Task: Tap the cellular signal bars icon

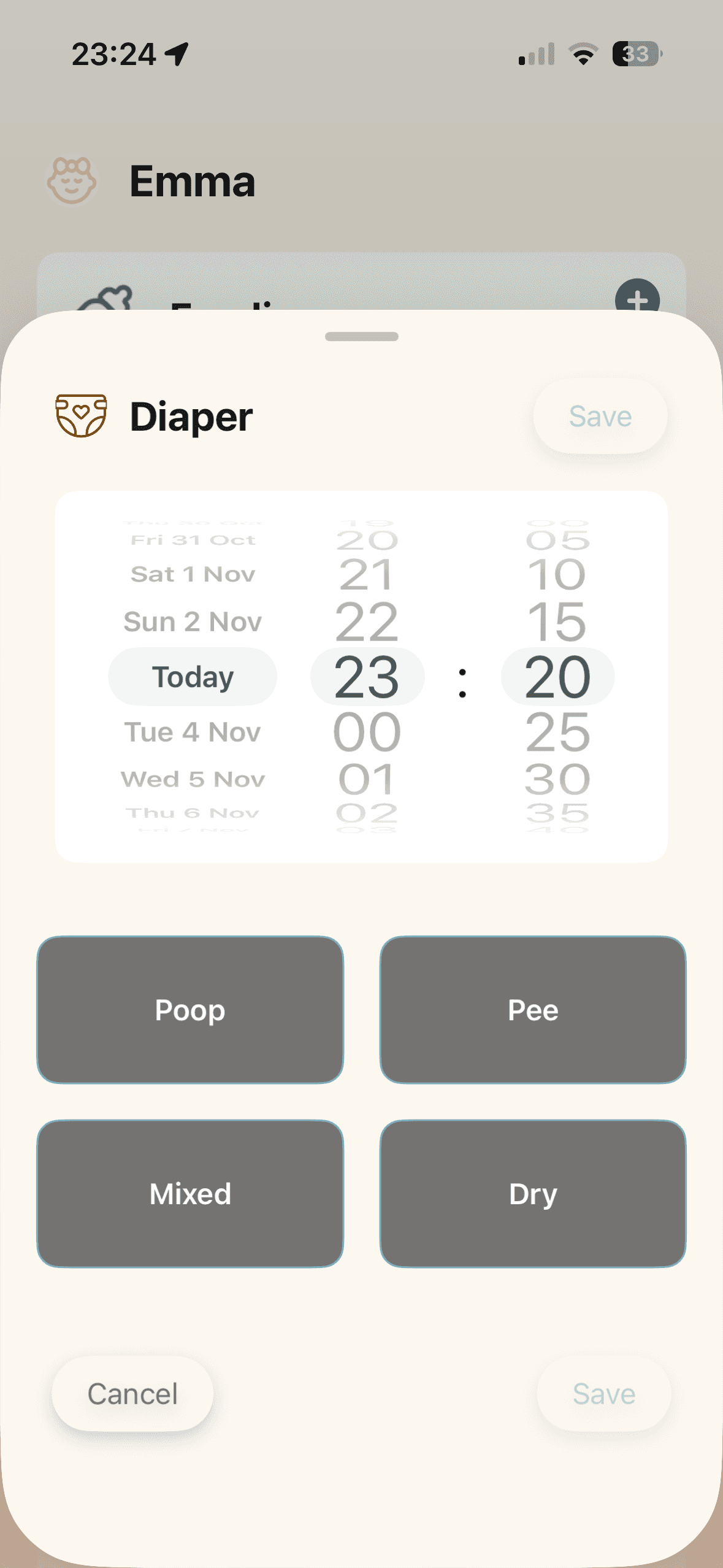Action: 536,54
